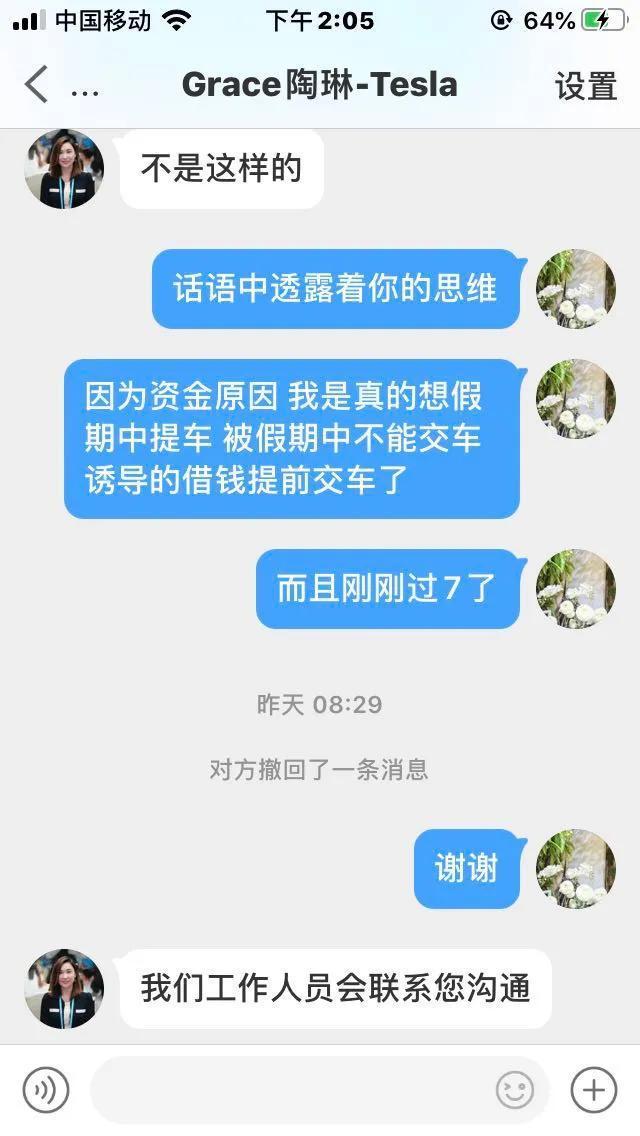The width and height of the screenshot is (640, 1136).
Task: Focus the message text field
Action: (290, 1089)
